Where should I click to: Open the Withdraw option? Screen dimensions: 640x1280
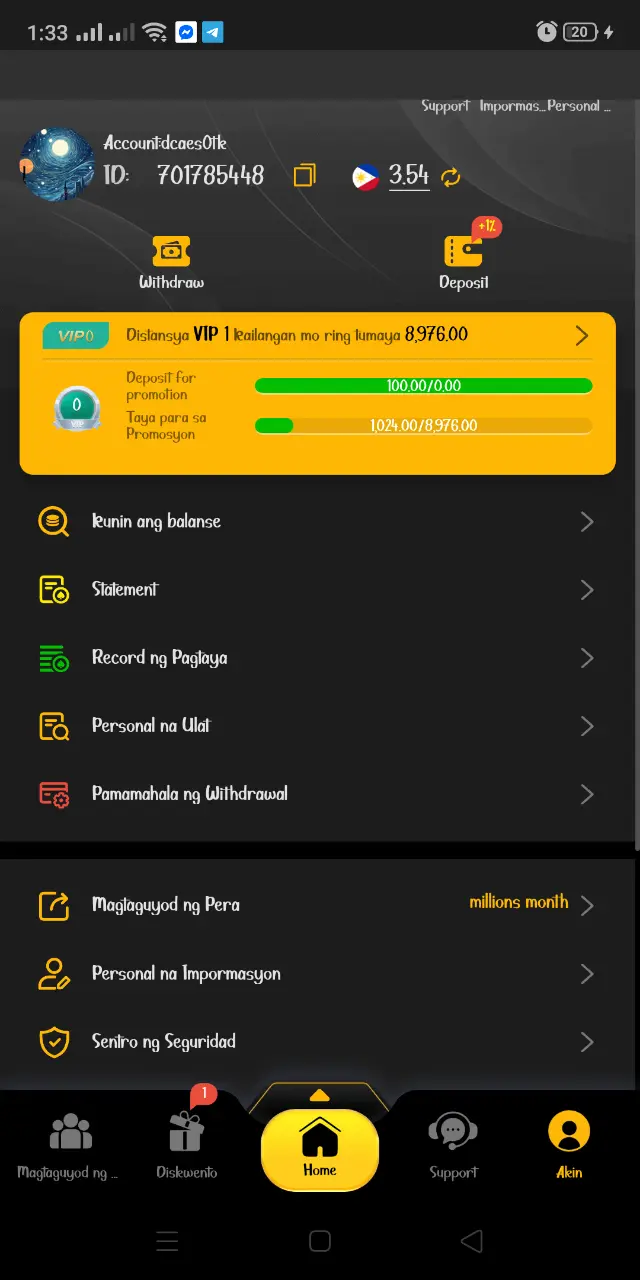[x=171, y=263]
